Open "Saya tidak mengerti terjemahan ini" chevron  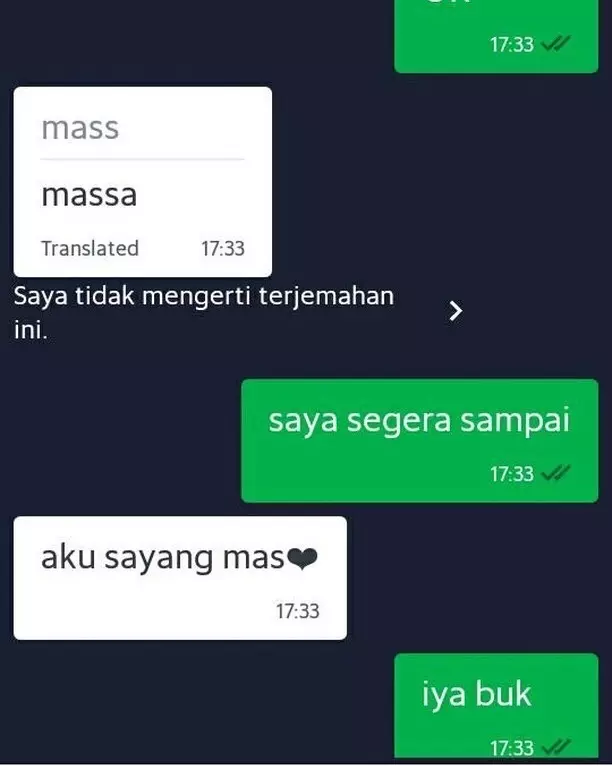(456, 312)
